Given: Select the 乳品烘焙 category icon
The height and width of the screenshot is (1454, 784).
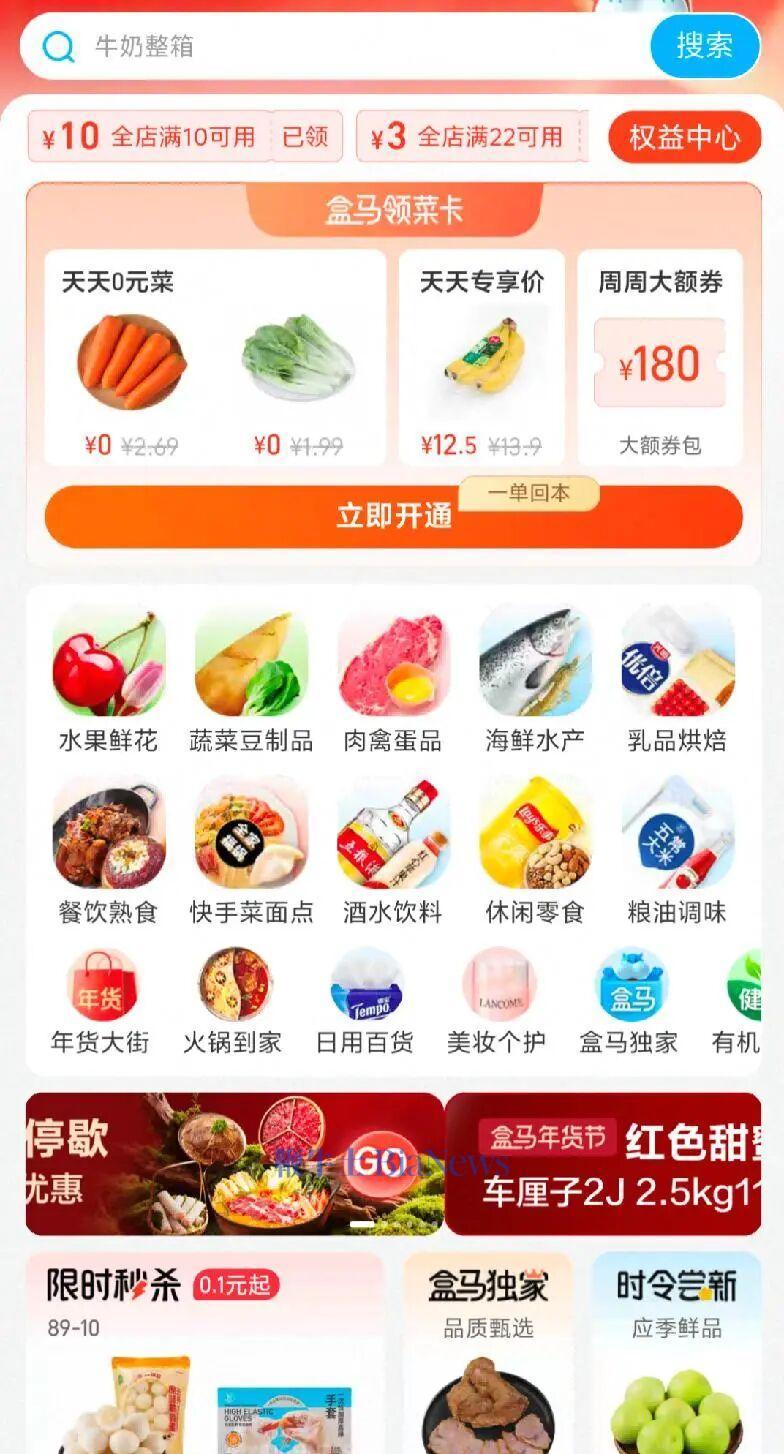Looking at the screenshot, I should coord(676,663).
